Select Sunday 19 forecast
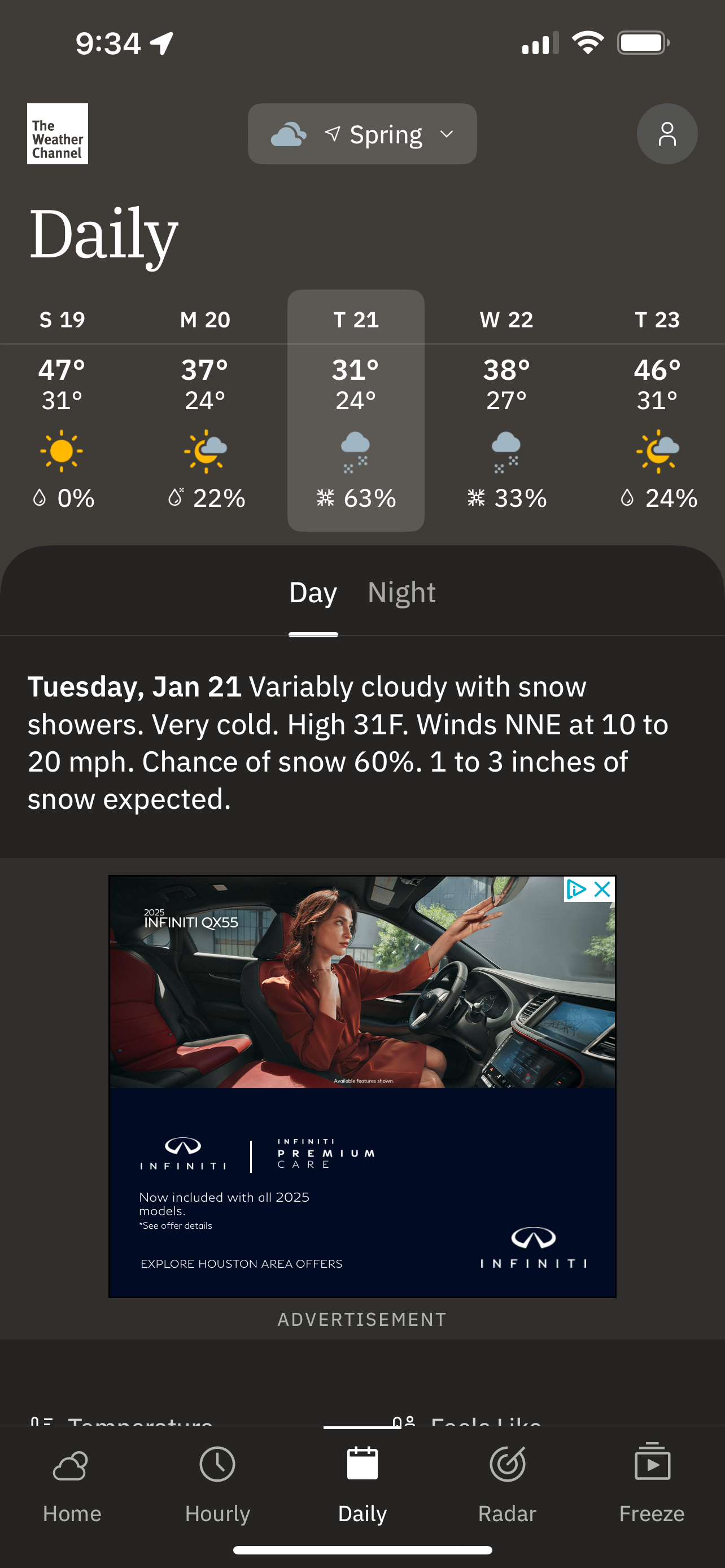725x1568 pixels. click(x=62, y=410)
